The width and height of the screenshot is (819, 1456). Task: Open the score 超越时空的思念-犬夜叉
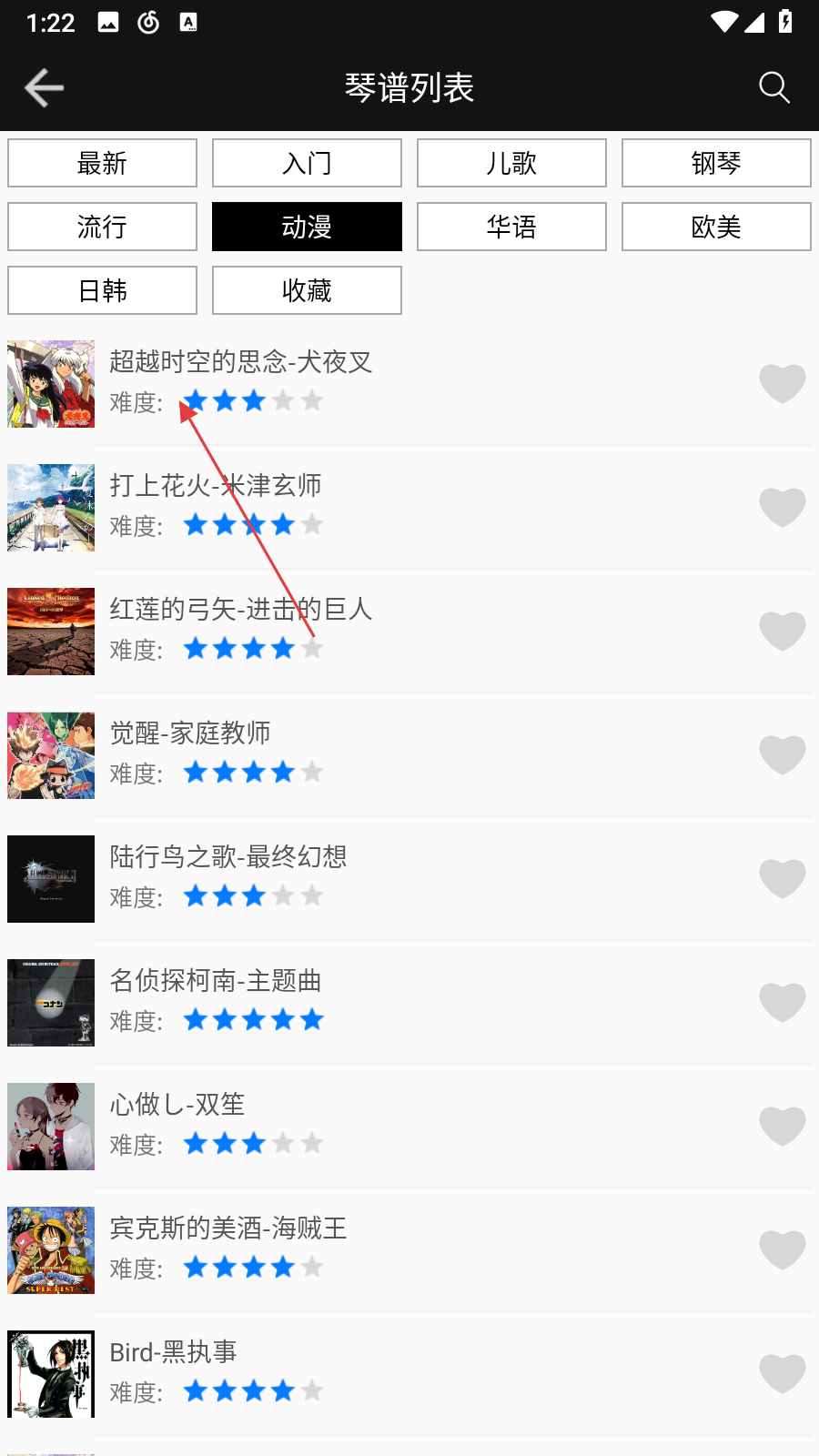coord(240,362)
